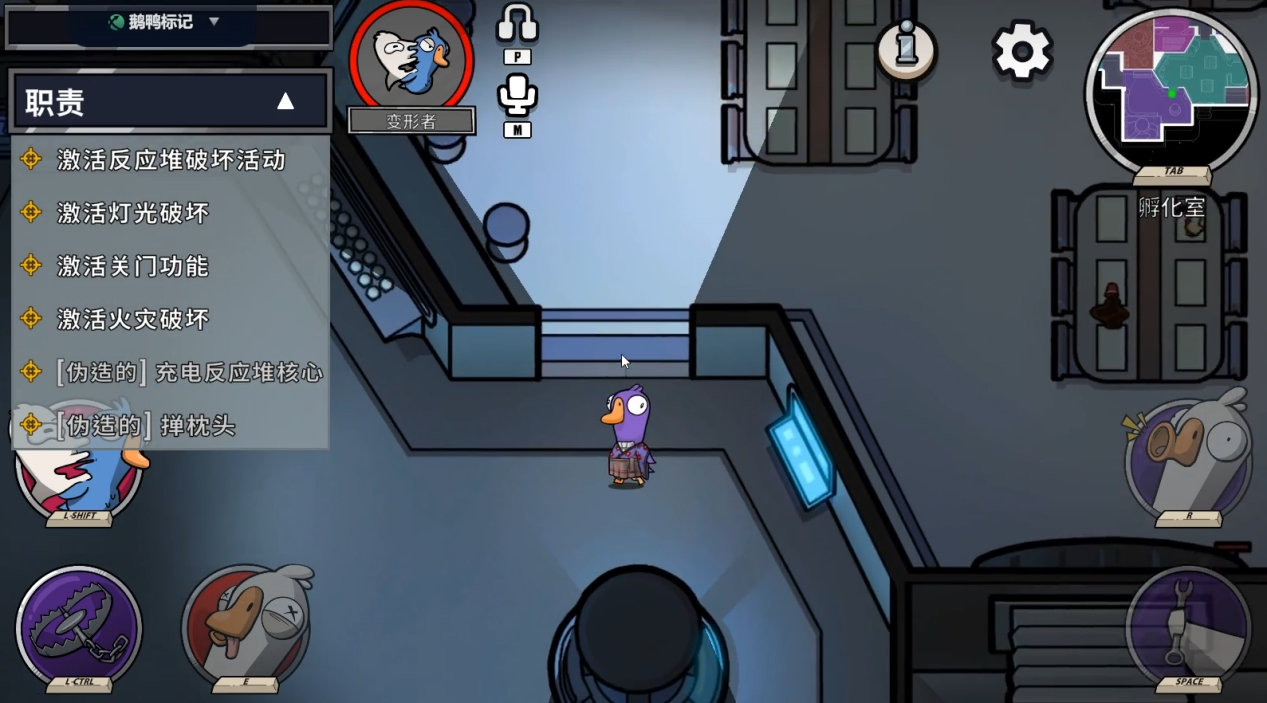Select 激活灯光破坏 sabotage

133,213
